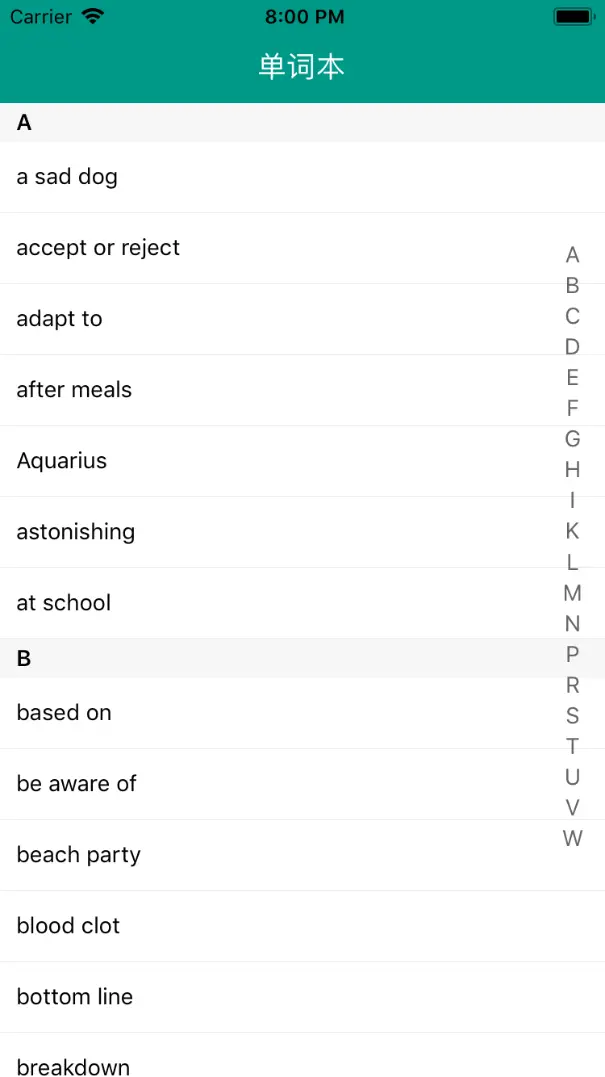The image size is (605, 1077).
Task: Select the "accept or reject" entry
Action: (98, 248)
